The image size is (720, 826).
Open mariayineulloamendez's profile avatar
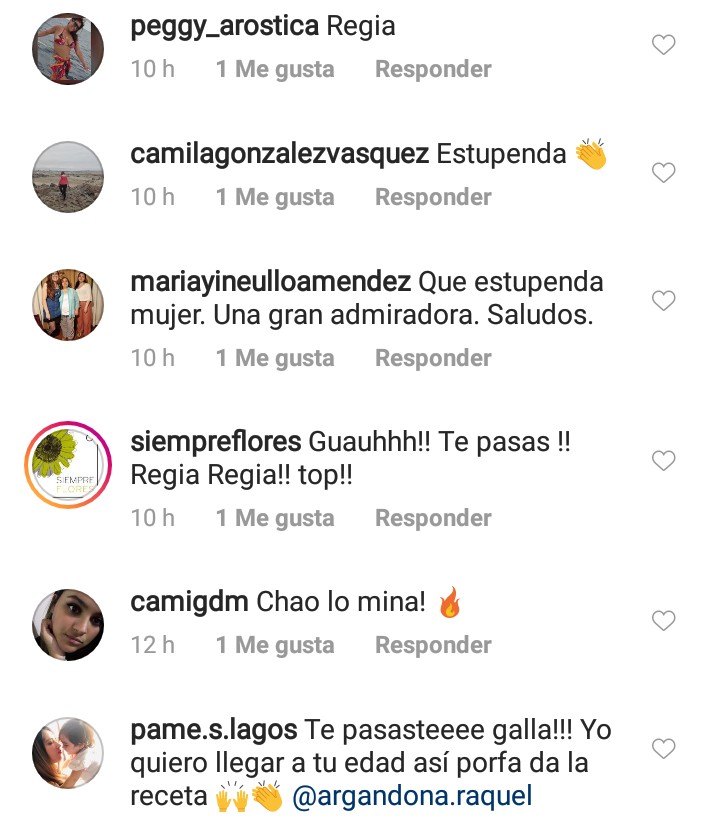pyautogui.click(x=68, y=305)
